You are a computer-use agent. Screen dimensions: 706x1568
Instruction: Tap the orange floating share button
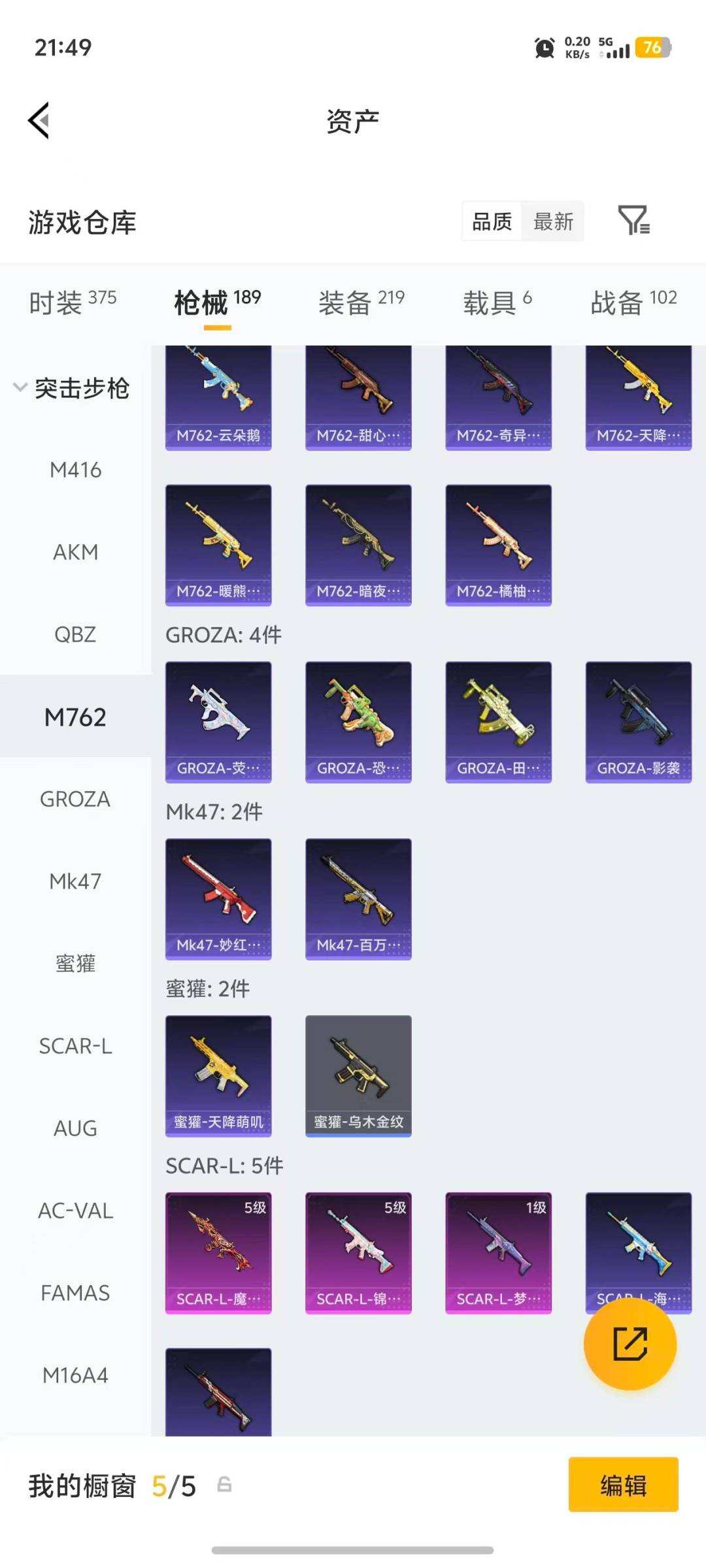pos(630,1344)
